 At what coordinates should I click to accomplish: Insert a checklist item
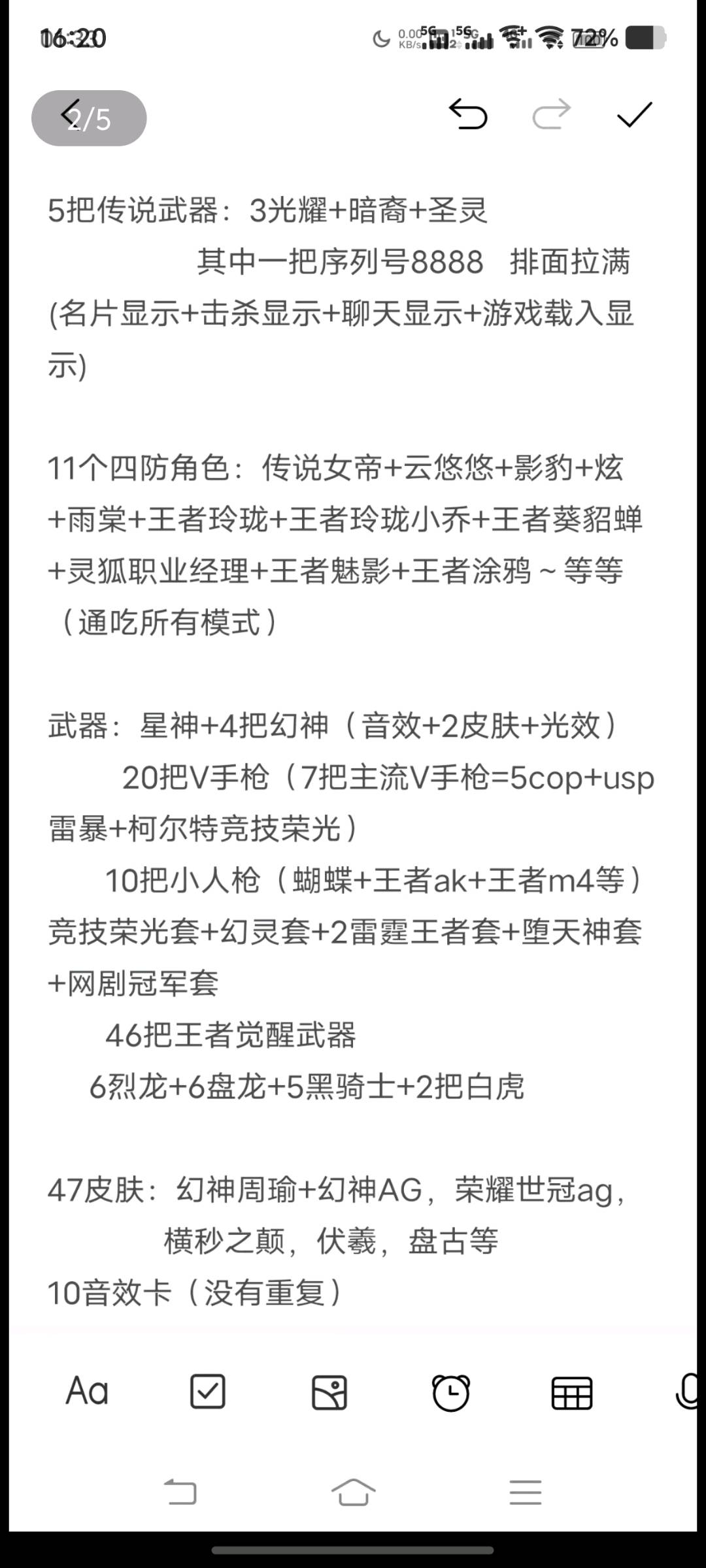click(x=208, y=1391)
